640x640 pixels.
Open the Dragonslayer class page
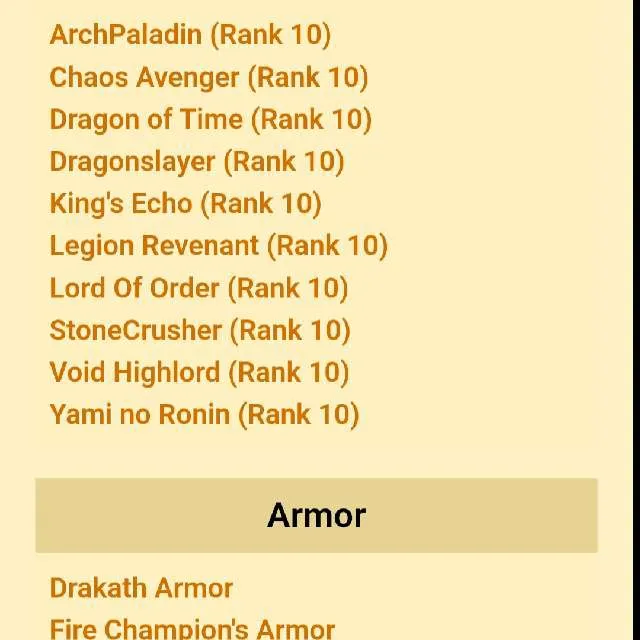click(x=196, y=161)
